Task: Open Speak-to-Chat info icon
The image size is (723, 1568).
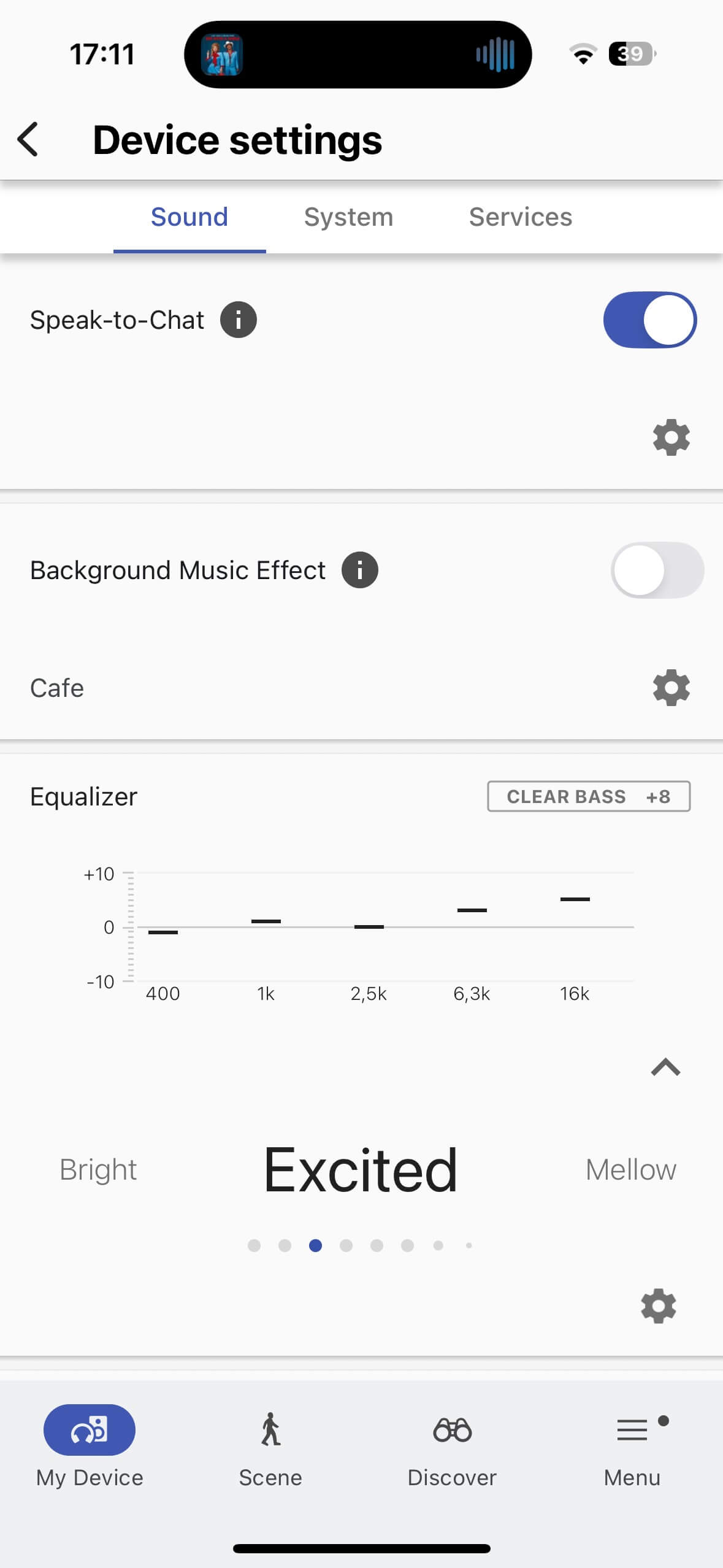Action: (239, 320)
